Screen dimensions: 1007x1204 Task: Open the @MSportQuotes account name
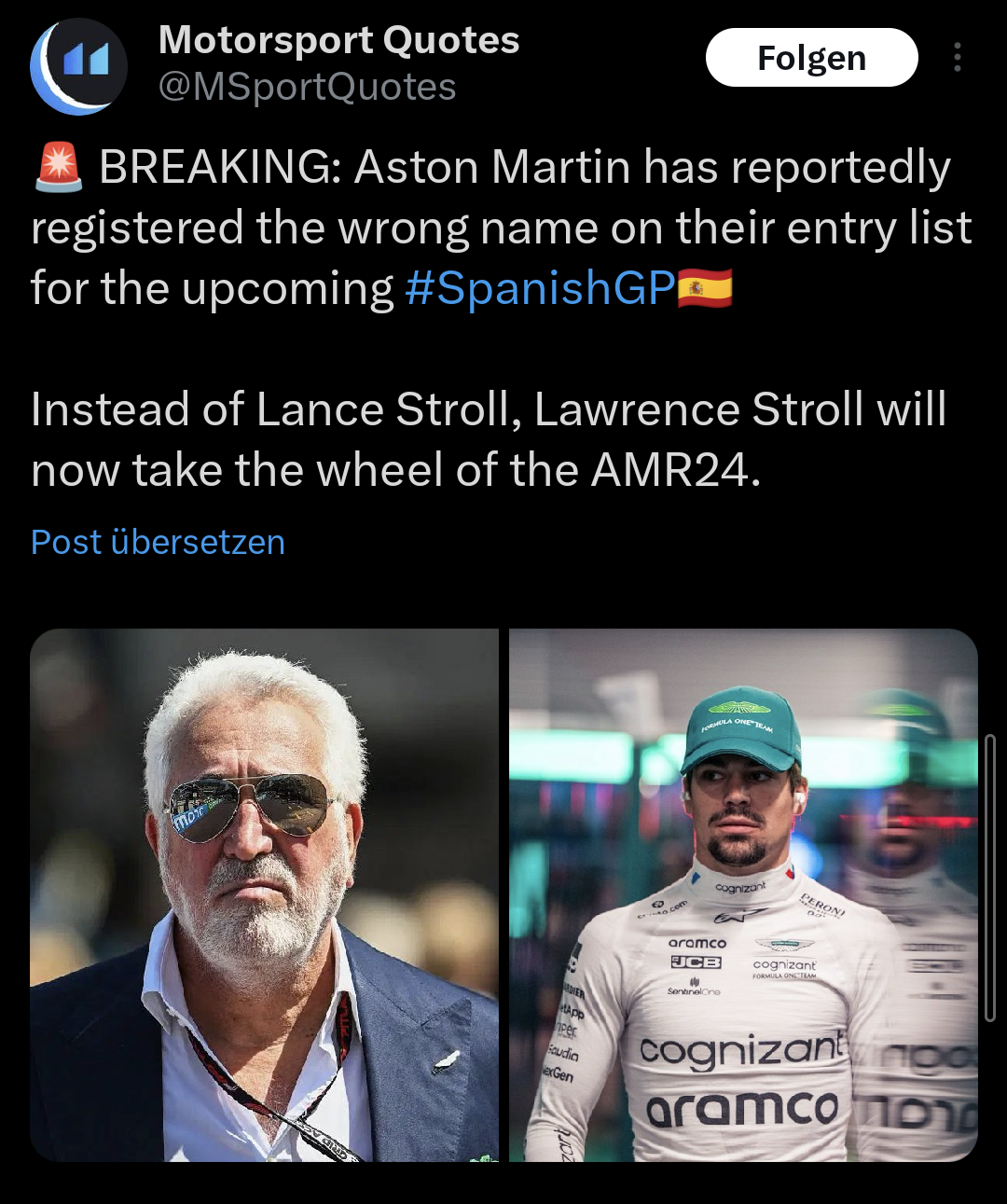pyautogui.click(x=307, y=87)
